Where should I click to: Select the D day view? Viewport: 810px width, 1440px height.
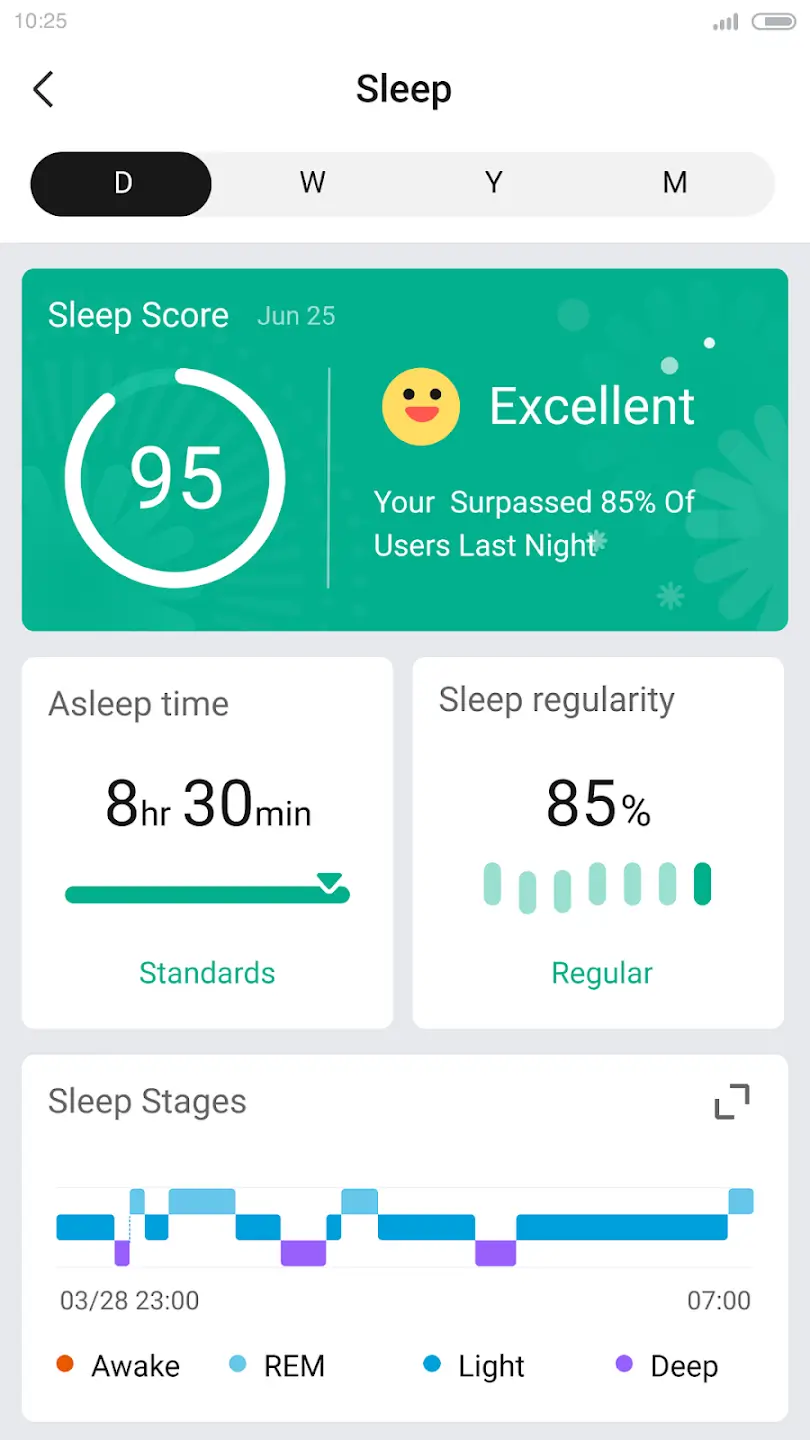click(x=122, y=183)
